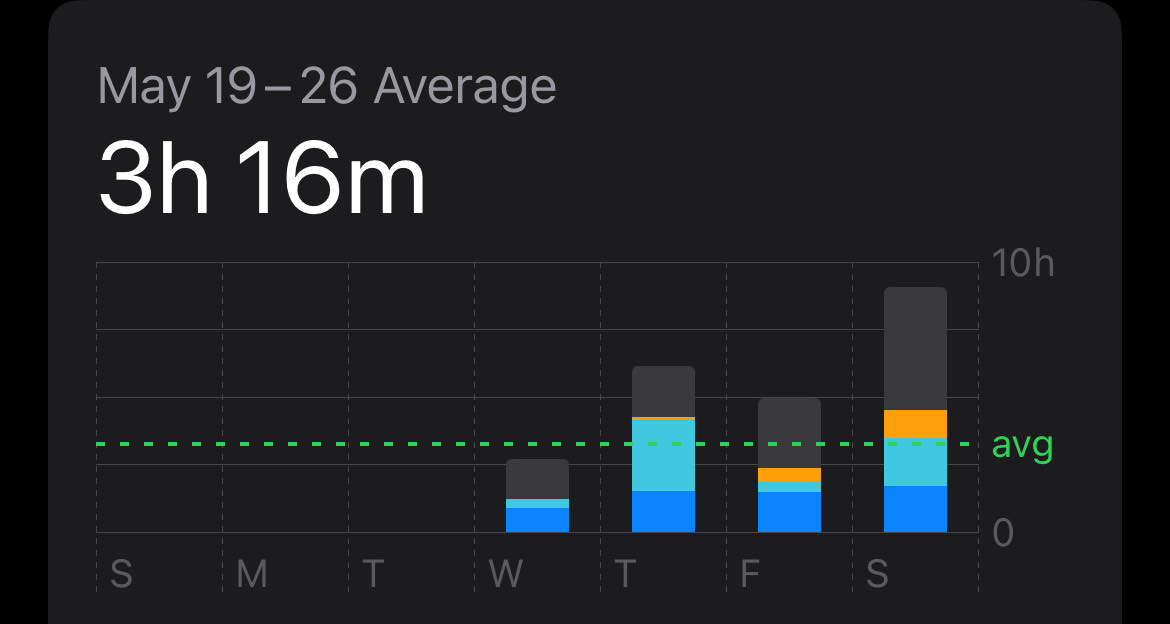Select Friday's usage bar in the chart
1170x624 pixels.
789,465
